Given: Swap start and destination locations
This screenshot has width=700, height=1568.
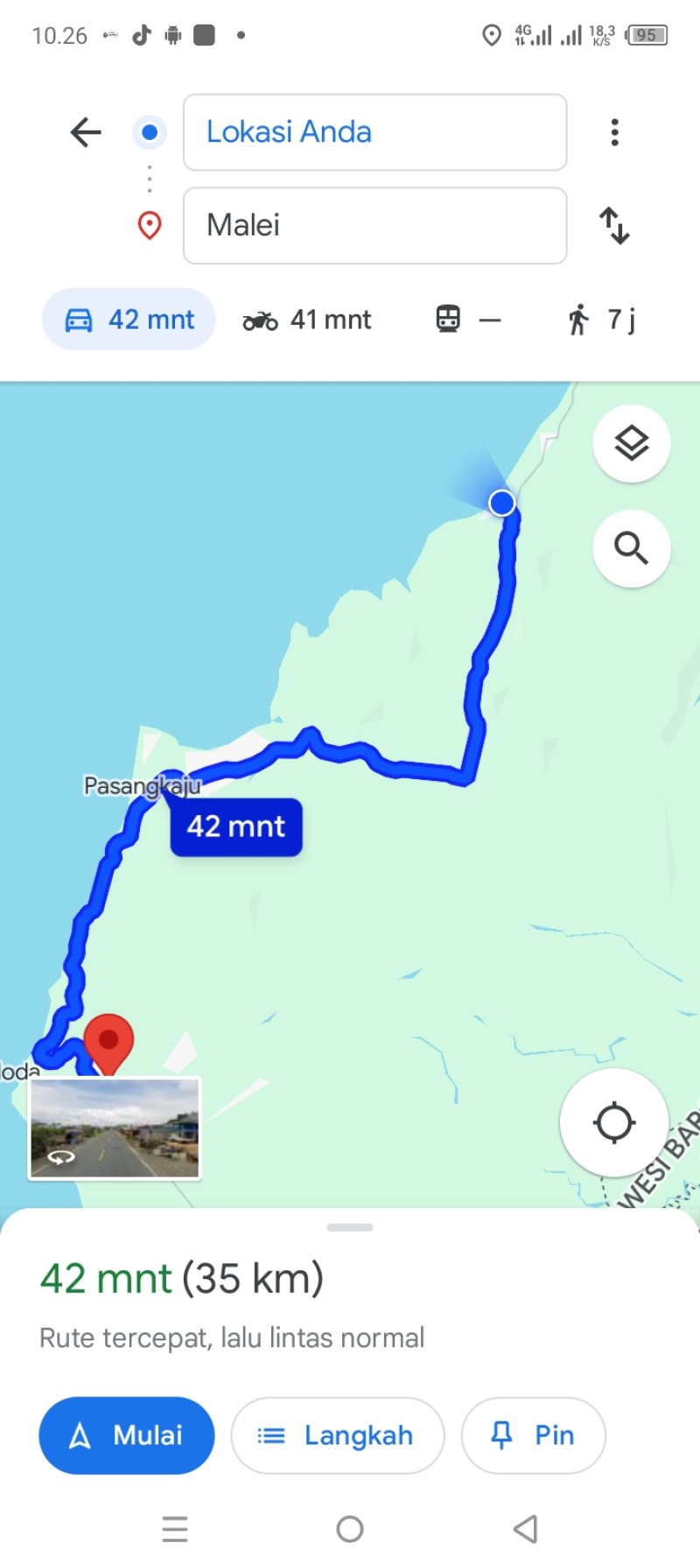Looking at the screenshot, I should coord(614,225).
